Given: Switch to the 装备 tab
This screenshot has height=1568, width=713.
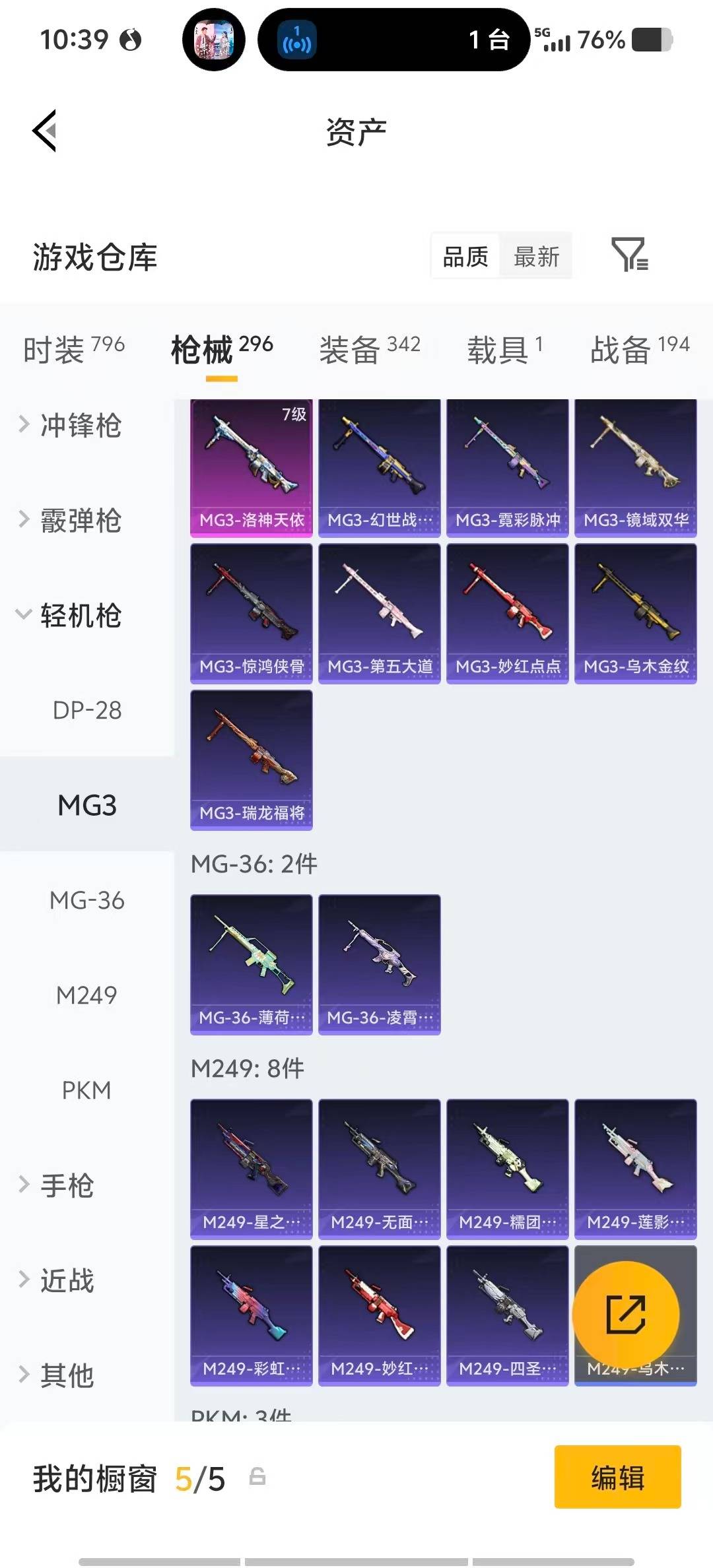Looking at the screenshot, I should (369, 348).
